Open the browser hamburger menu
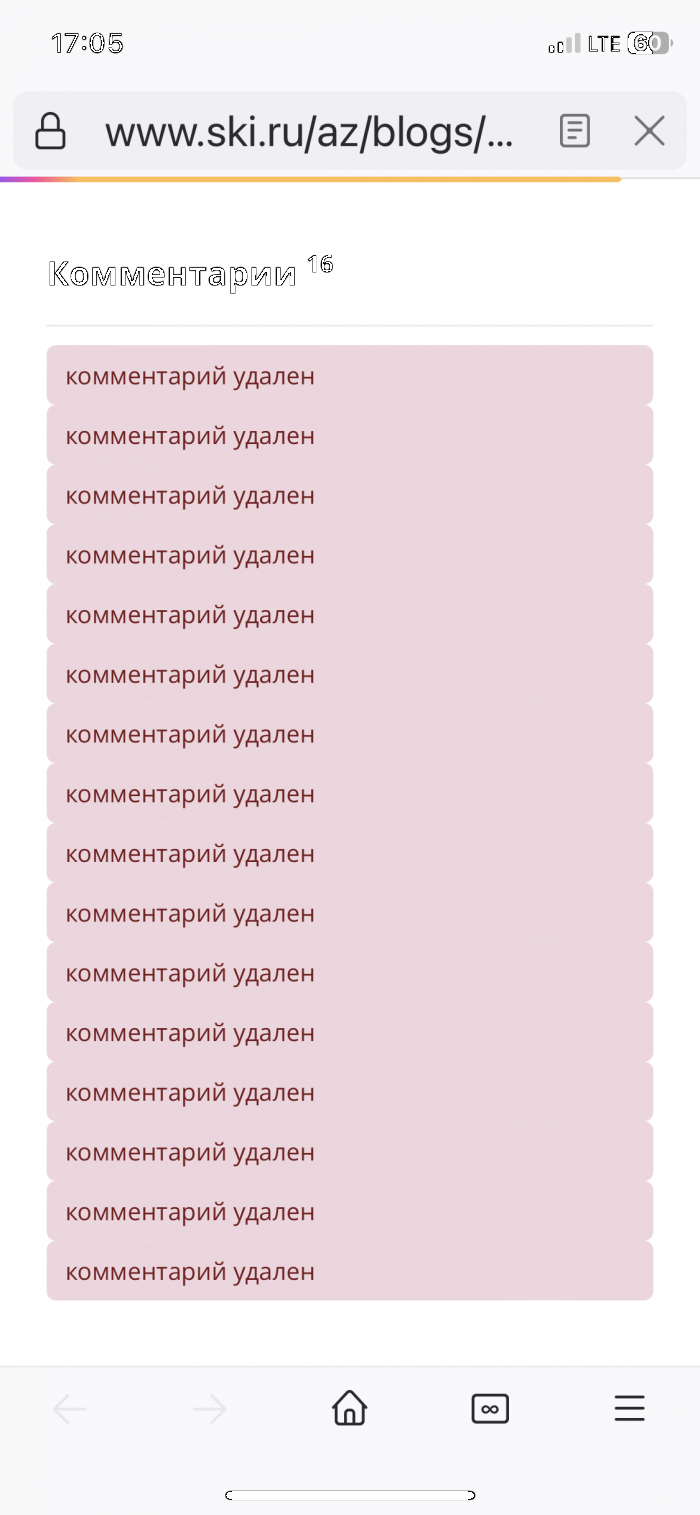Viewport: 700px width, 1515px height. (630, 1408)
